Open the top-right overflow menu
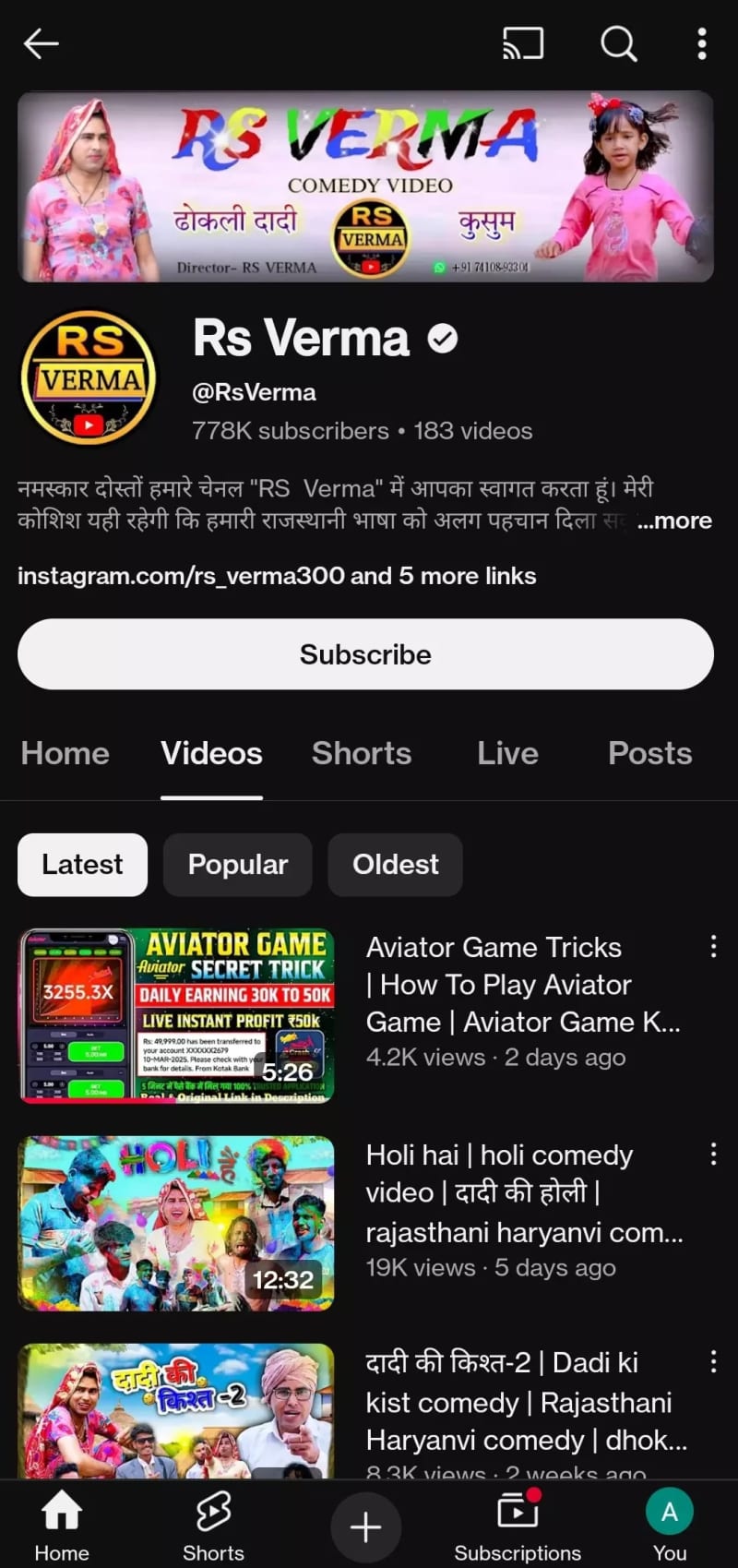Image resolution: width=738 pixels, height=1568 pixels. pos(702,43)
